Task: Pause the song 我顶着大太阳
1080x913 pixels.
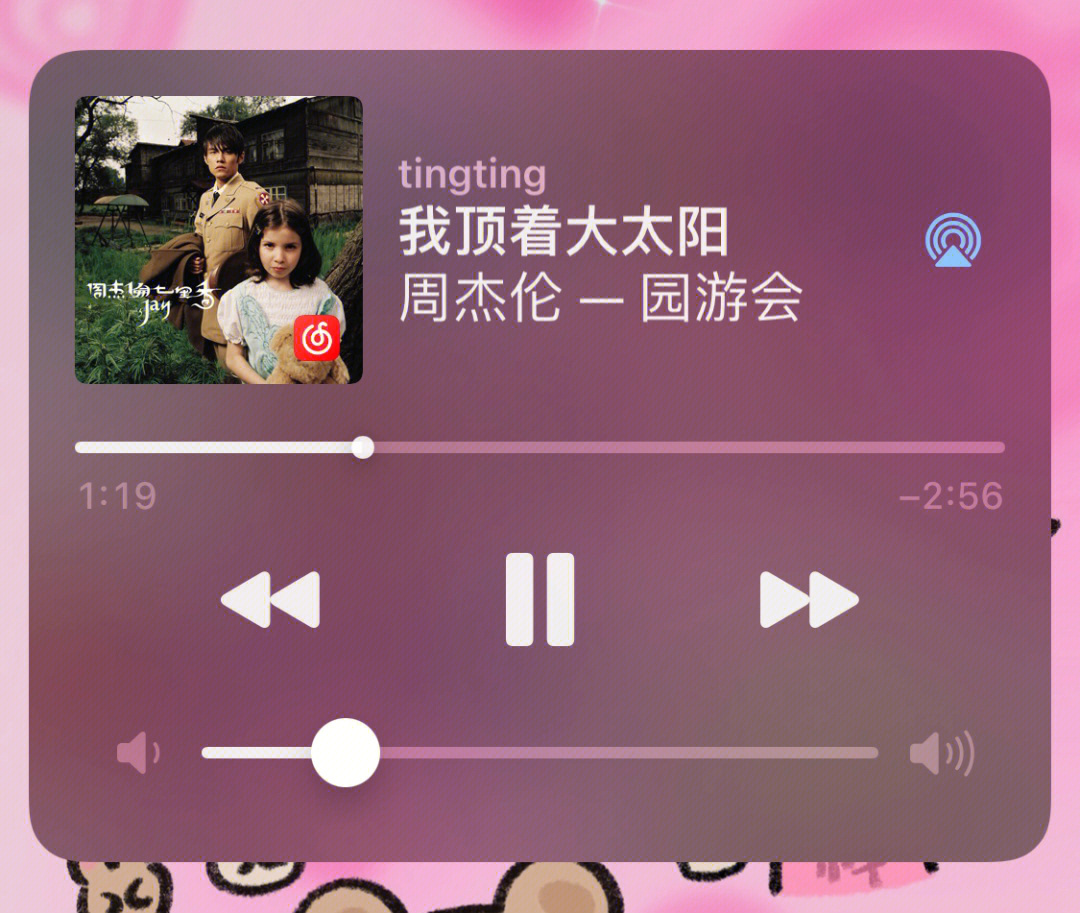Action: point(540,599)
